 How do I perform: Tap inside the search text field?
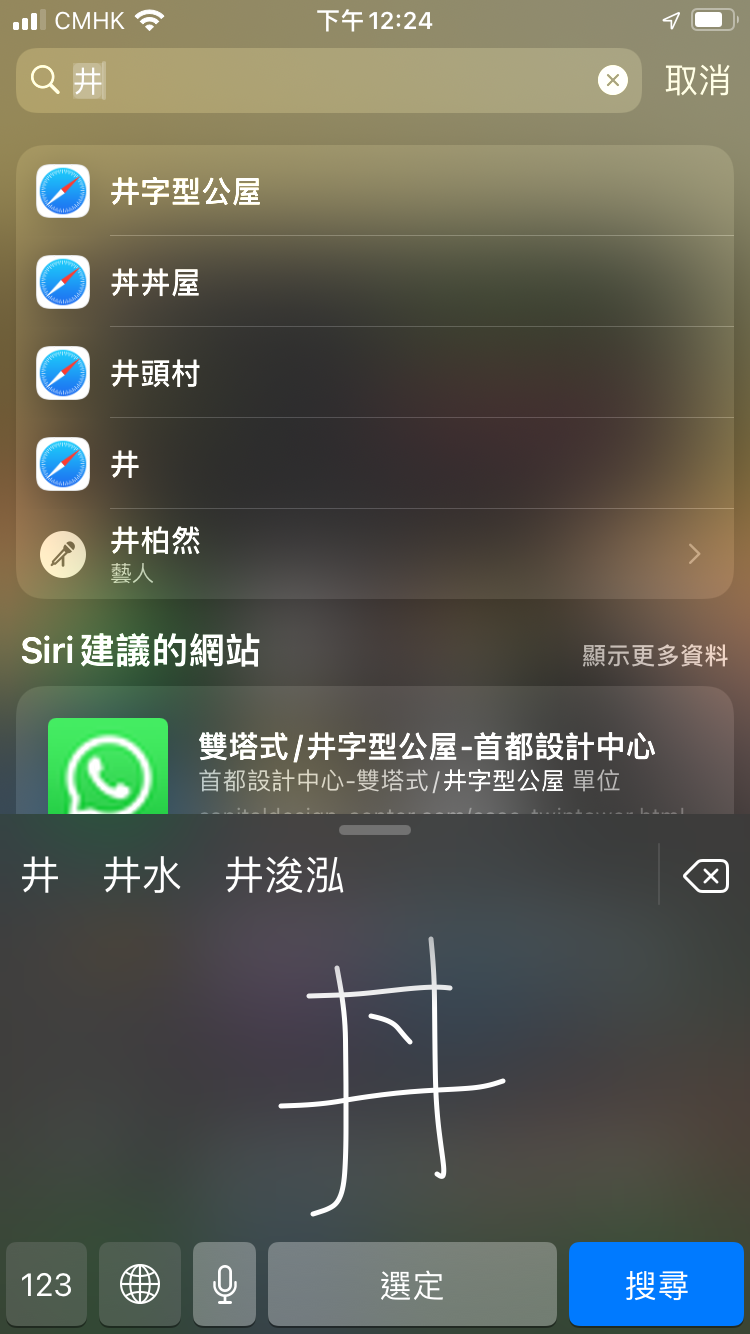point(330,80)
